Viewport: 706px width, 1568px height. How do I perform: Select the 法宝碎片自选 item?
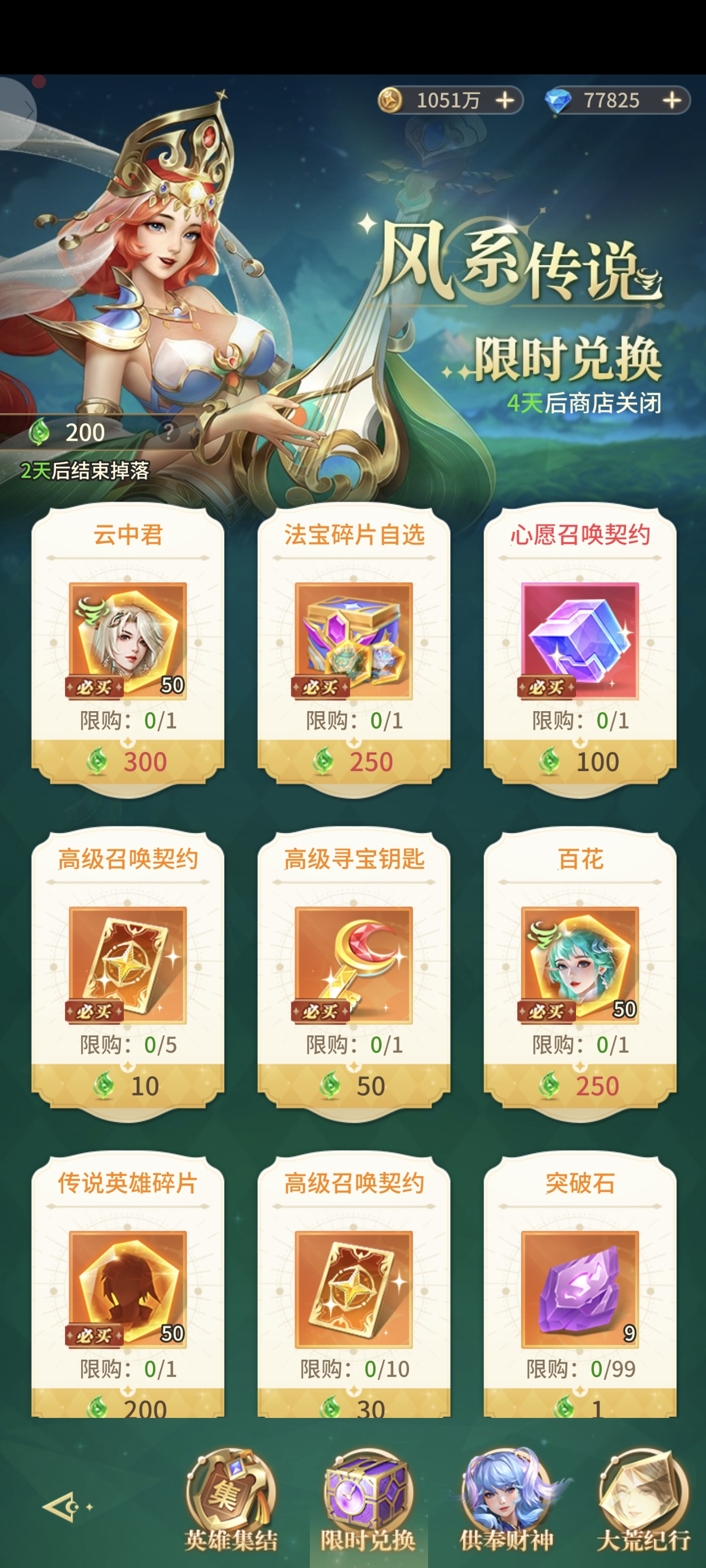(354, 642)
